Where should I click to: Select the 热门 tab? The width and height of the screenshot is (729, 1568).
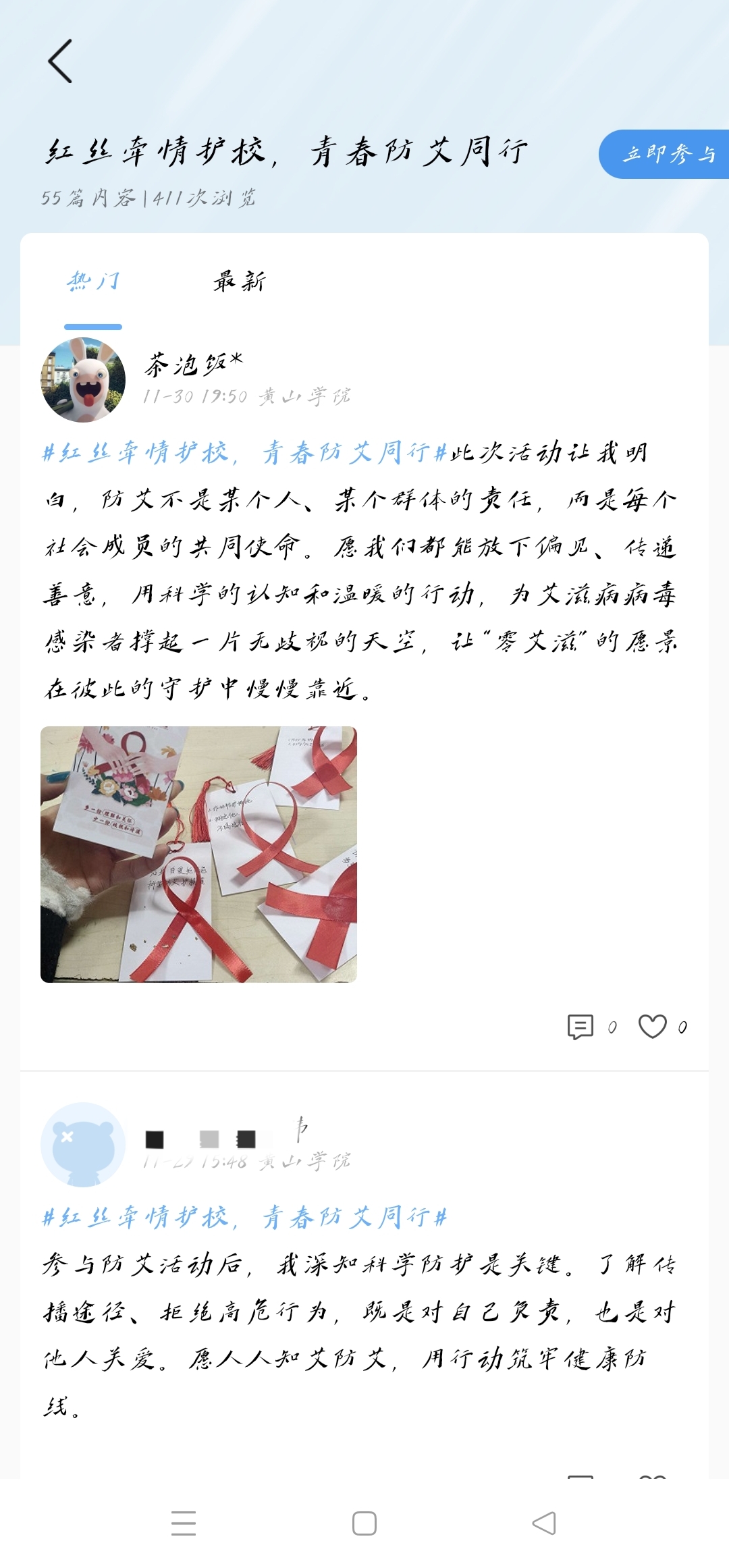(x=93, y=281)
